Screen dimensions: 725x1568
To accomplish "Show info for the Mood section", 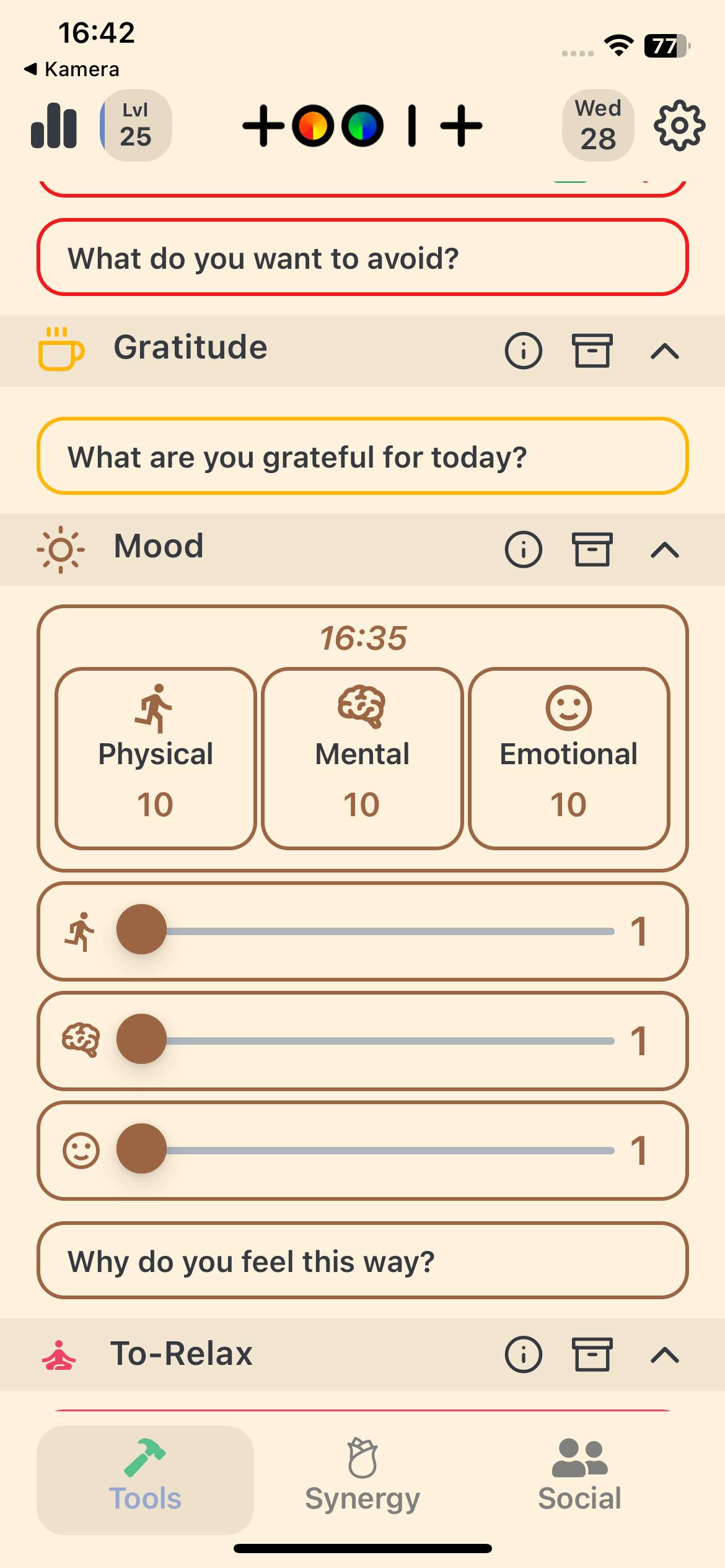I will pyautogui.click(x=524, y=549).
